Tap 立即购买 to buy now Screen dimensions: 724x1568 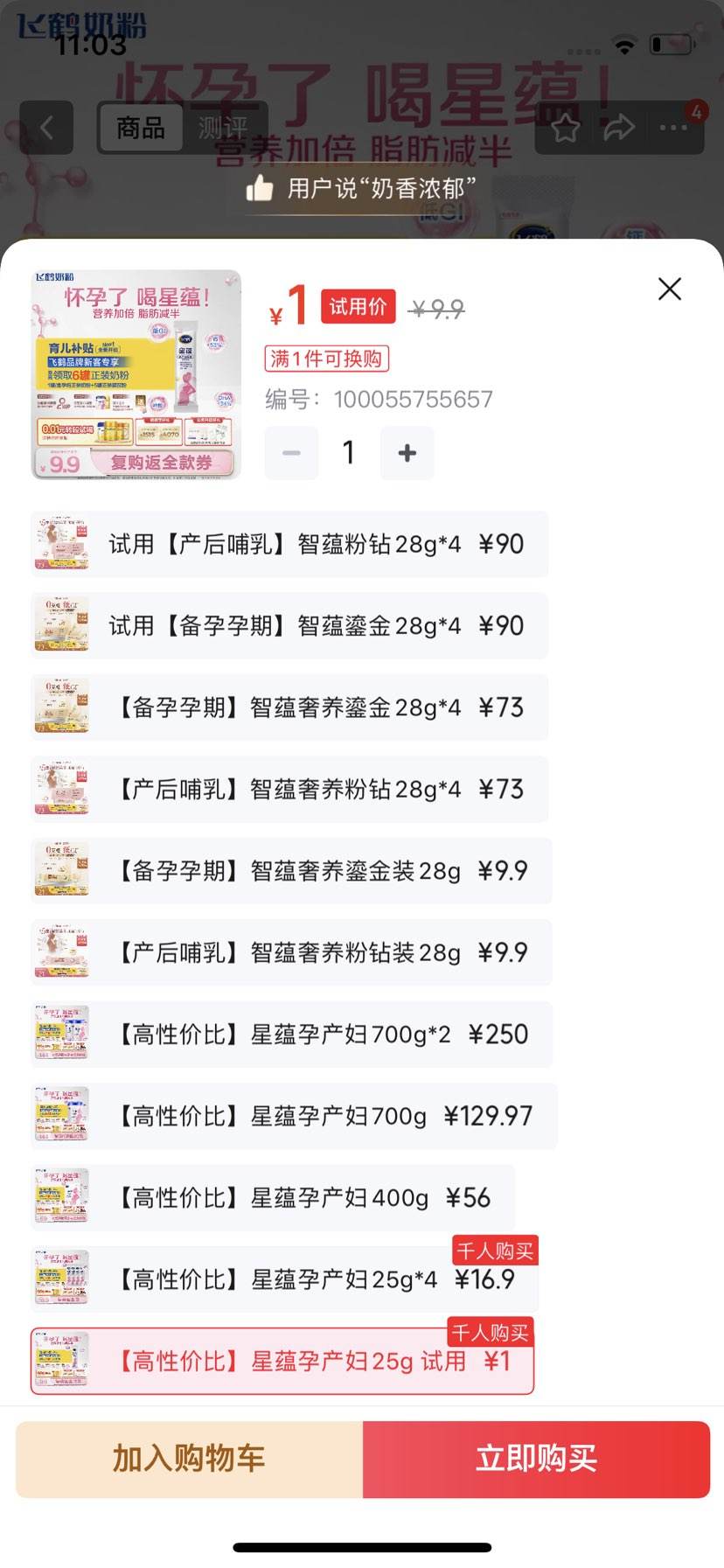(536, 1459)
